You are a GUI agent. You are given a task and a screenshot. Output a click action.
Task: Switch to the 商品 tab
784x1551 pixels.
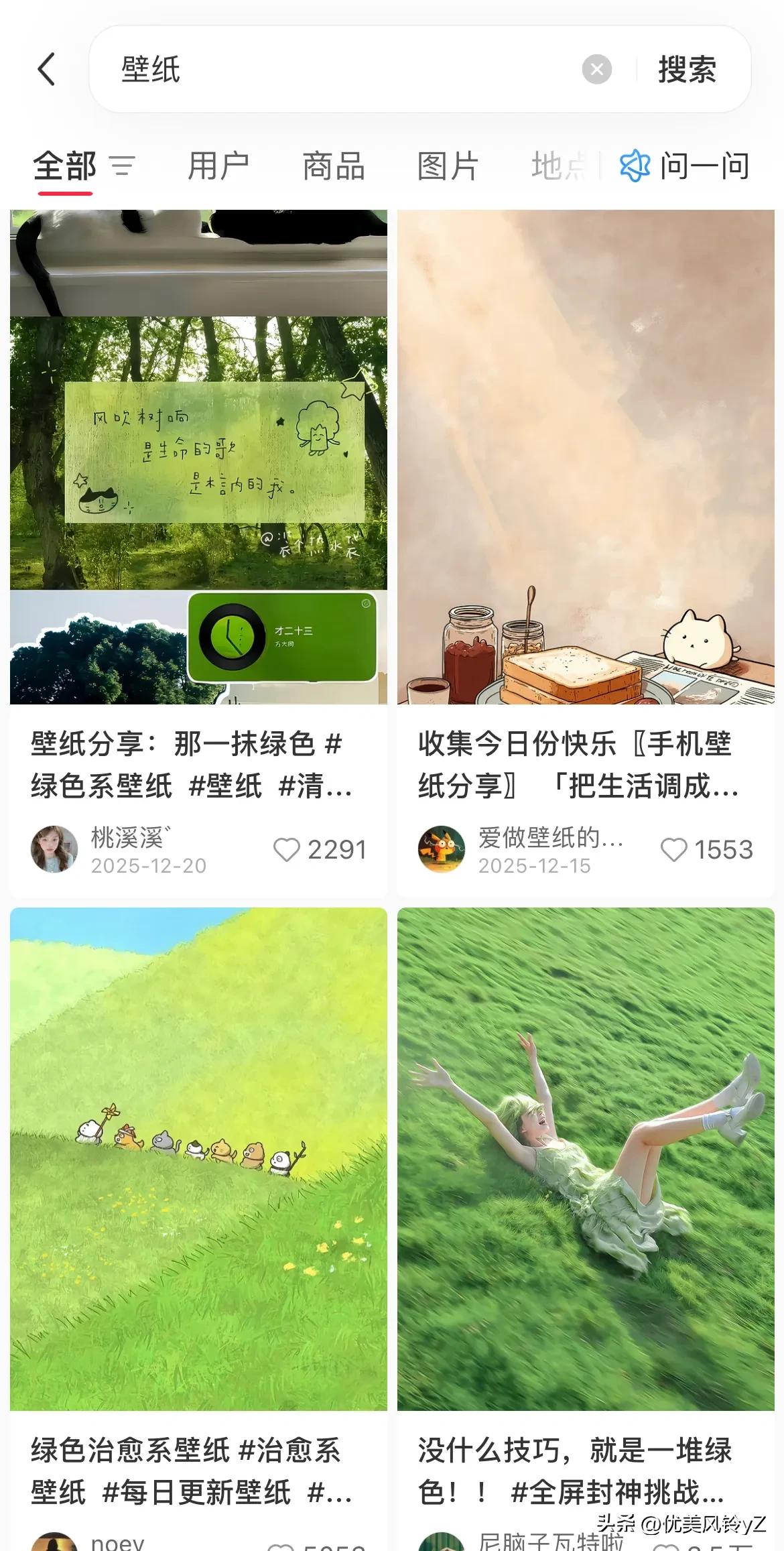(x=333, y=166)
